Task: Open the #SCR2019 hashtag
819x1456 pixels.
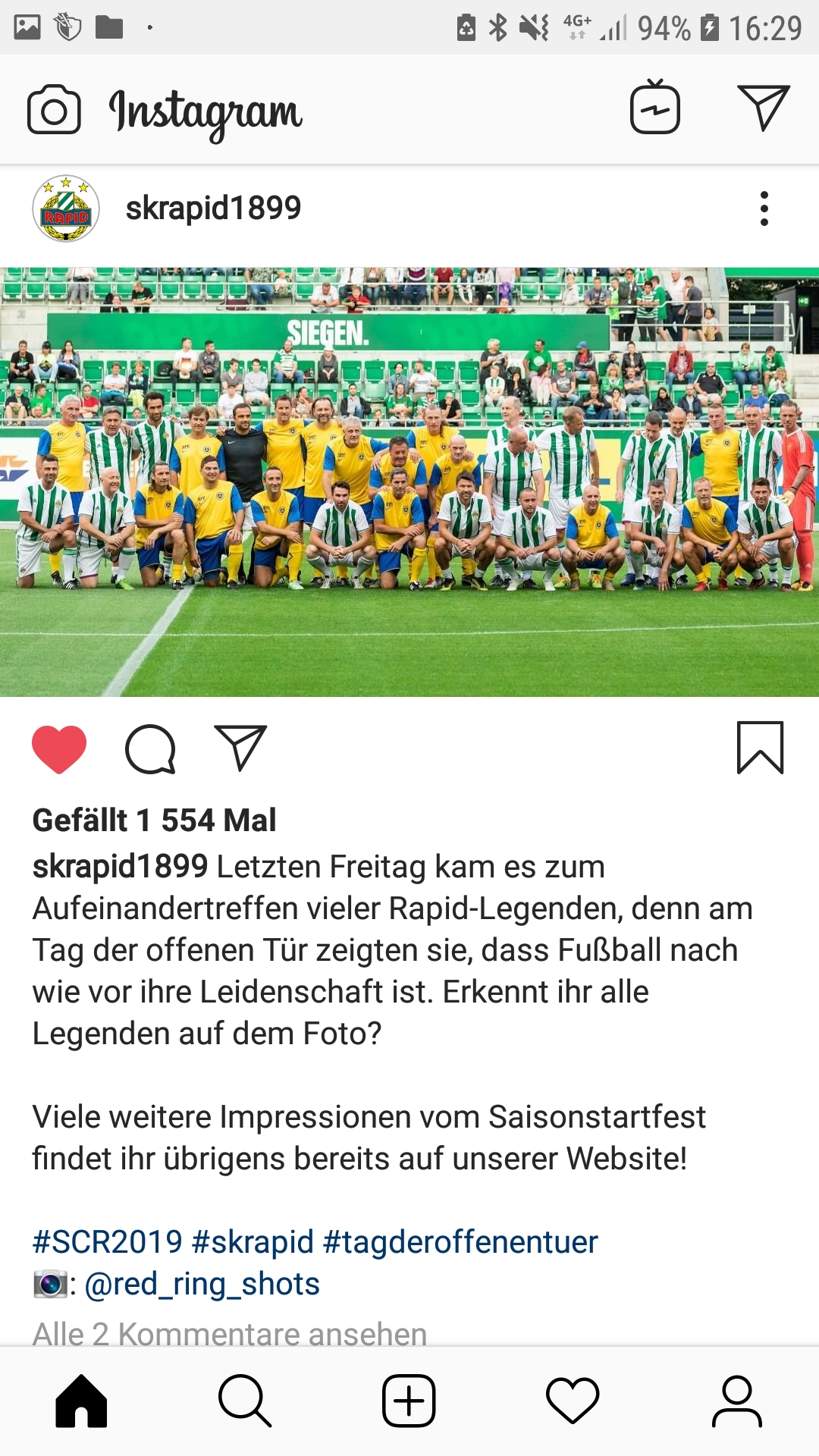Action: pyautogui.click(x=107, y=1242)
